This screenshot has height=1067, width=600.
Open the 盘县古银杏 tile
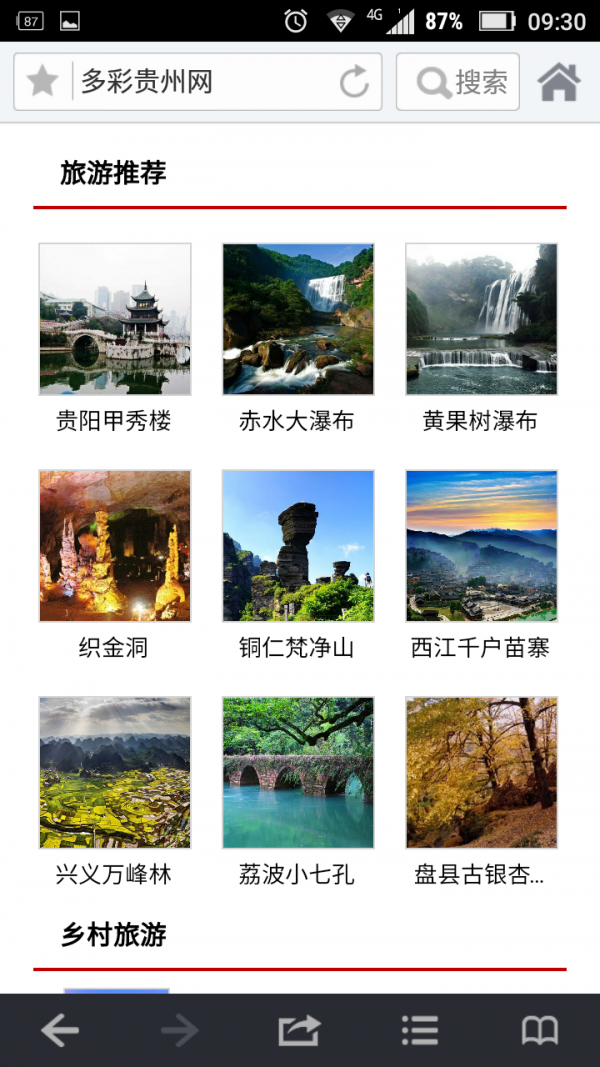coord(481,773)
